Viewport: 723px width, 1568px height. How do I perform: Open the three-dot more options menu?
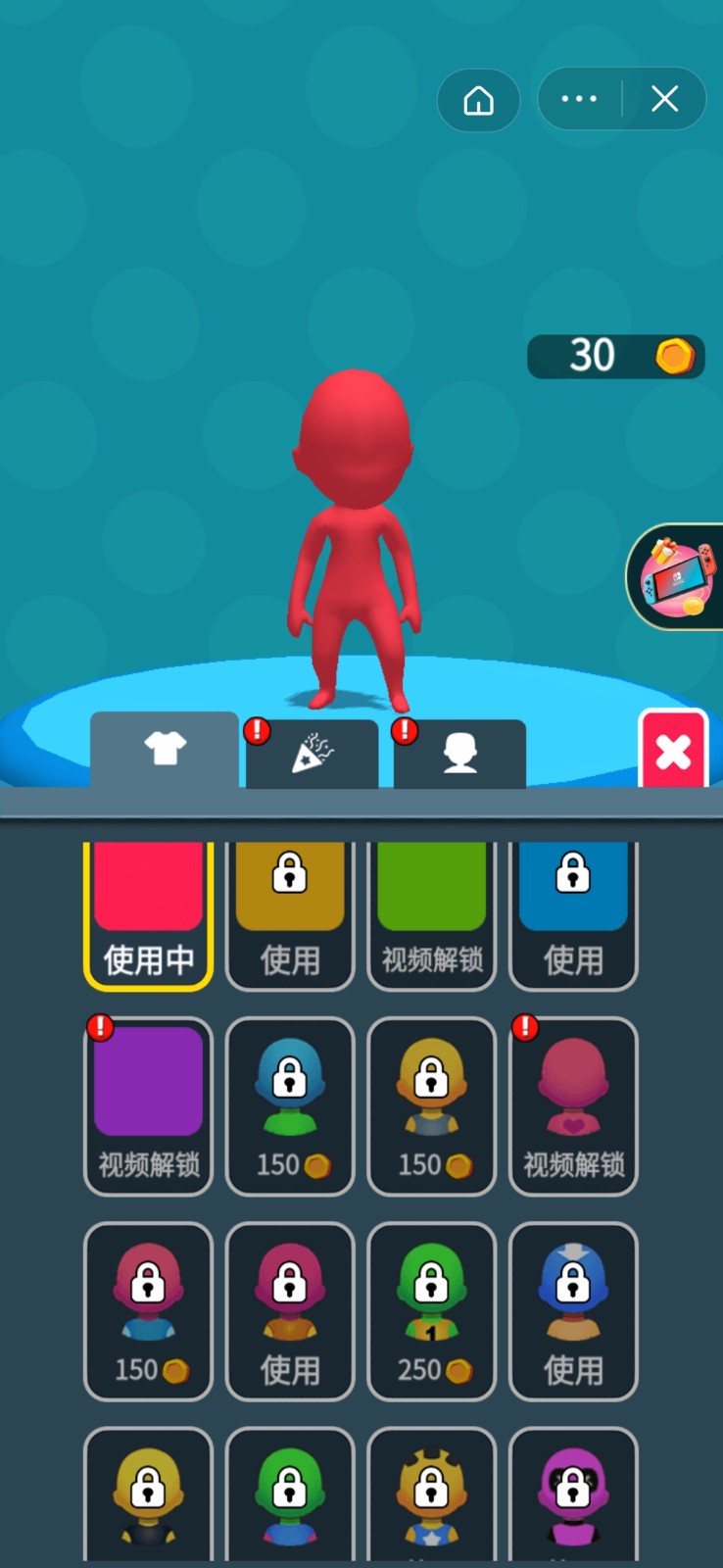click(x=579, y=99)
